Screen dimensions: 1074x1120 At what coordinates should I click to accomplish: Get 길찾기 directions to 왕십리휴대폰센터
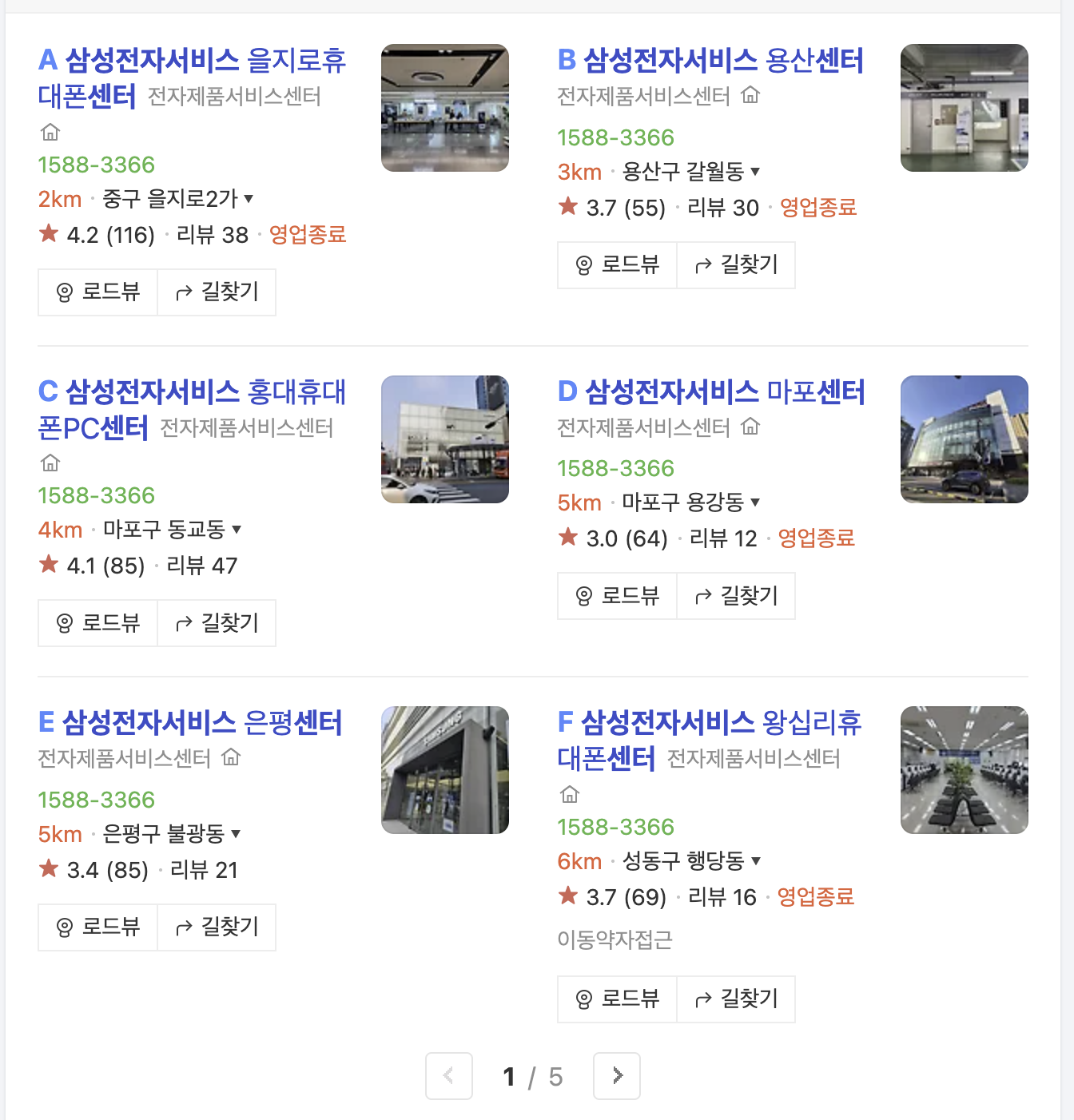[736, 999]
